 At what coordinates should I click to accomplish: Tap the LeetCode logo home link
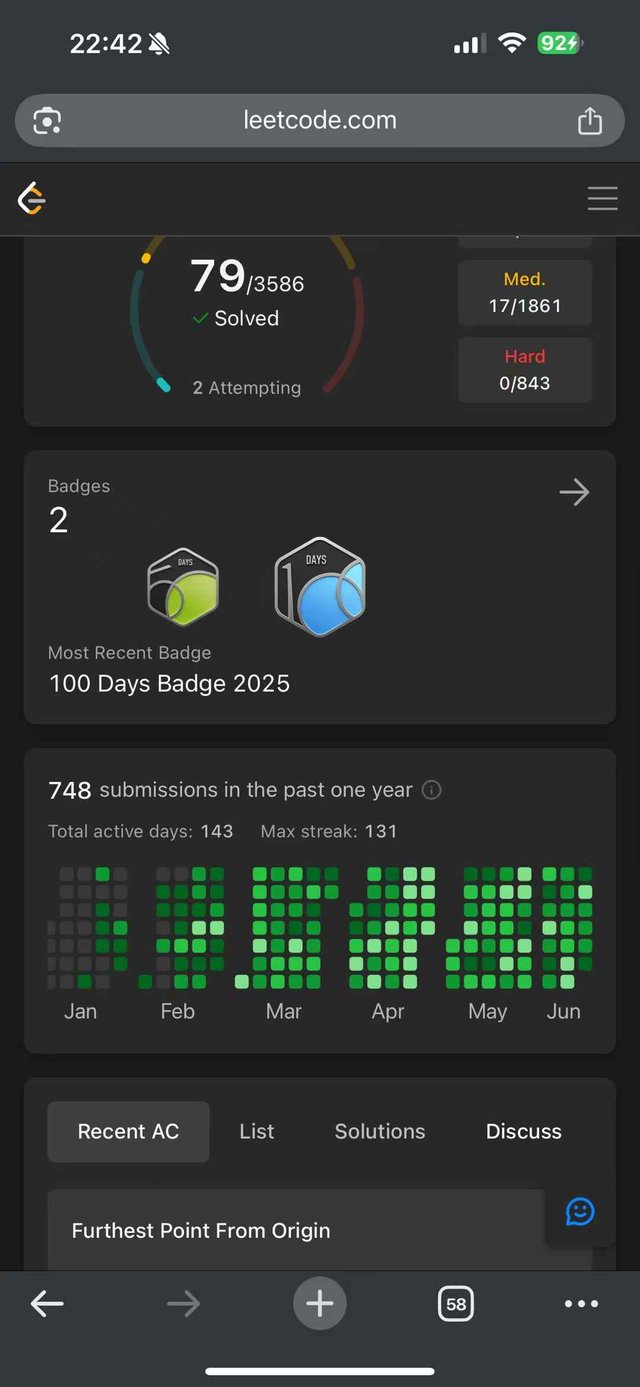32,199
